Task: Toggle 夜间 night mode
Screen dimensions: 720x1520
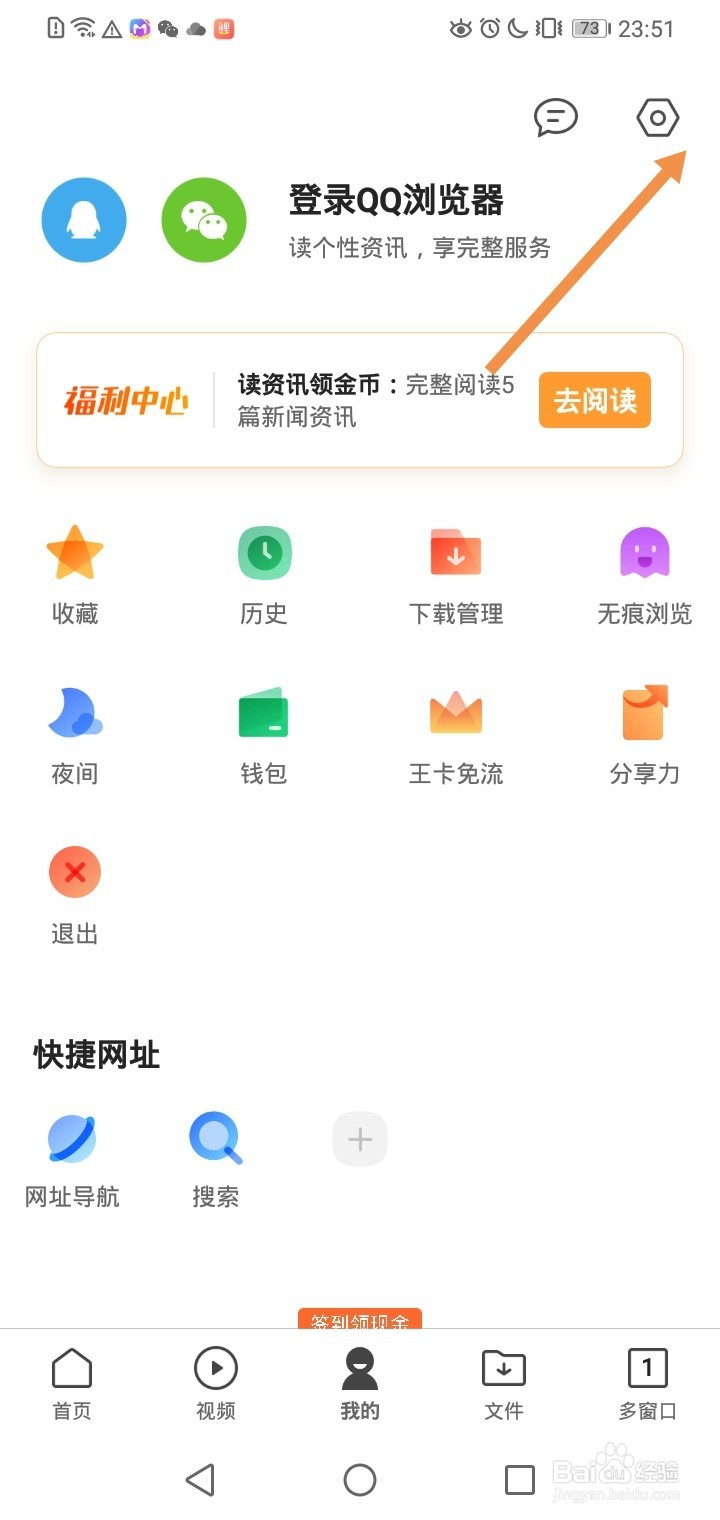Action: [x=75, y=735]
